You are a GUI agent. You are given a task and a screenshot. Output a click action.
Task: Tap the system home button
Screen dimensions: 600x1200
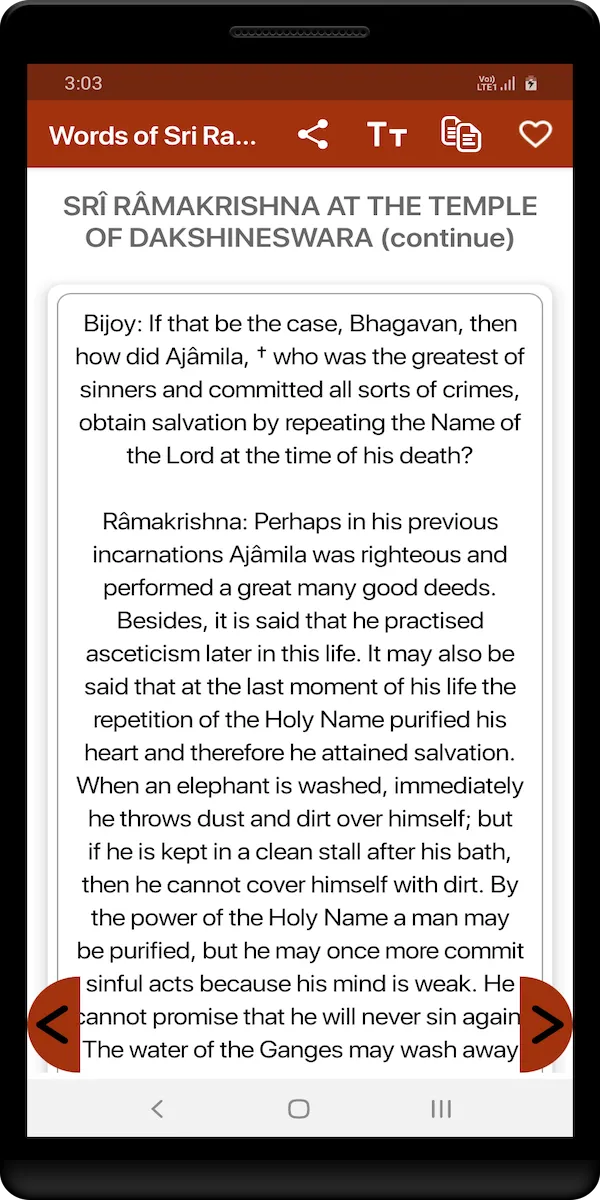(x=298, y=1108)
